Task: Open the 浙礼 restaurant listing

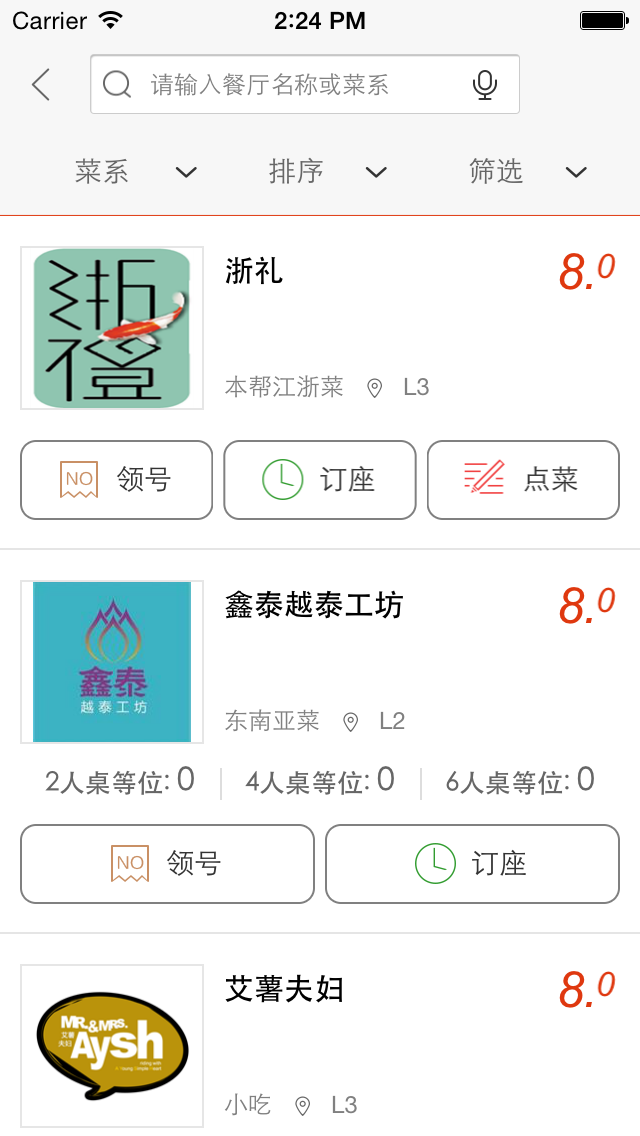Action: click(320, 327)
